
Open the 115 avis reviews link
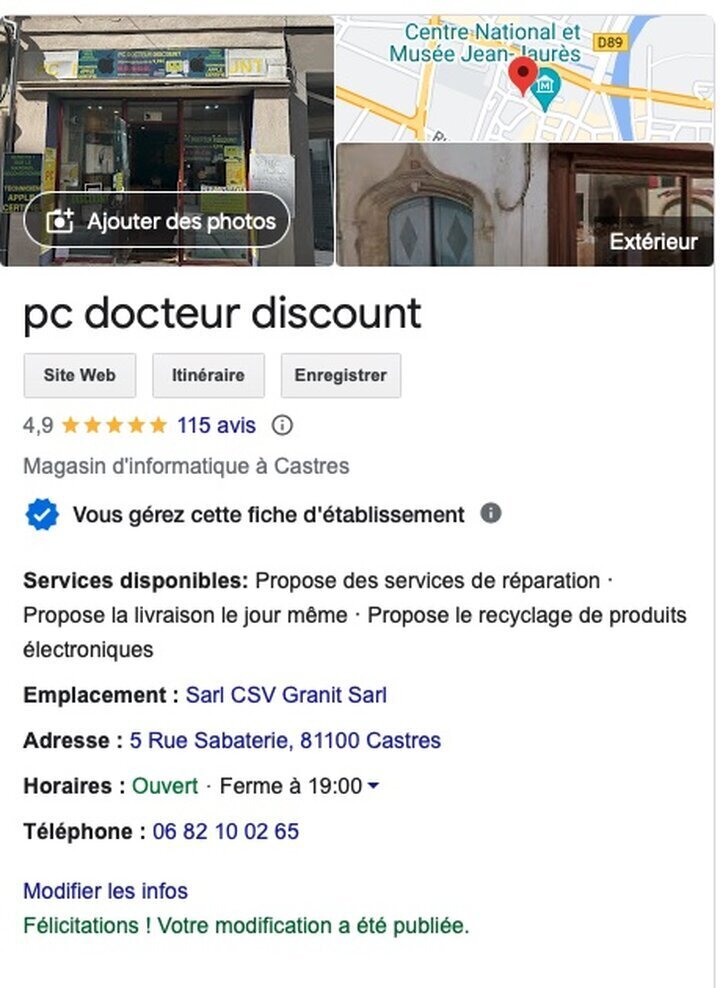(216, 425)
